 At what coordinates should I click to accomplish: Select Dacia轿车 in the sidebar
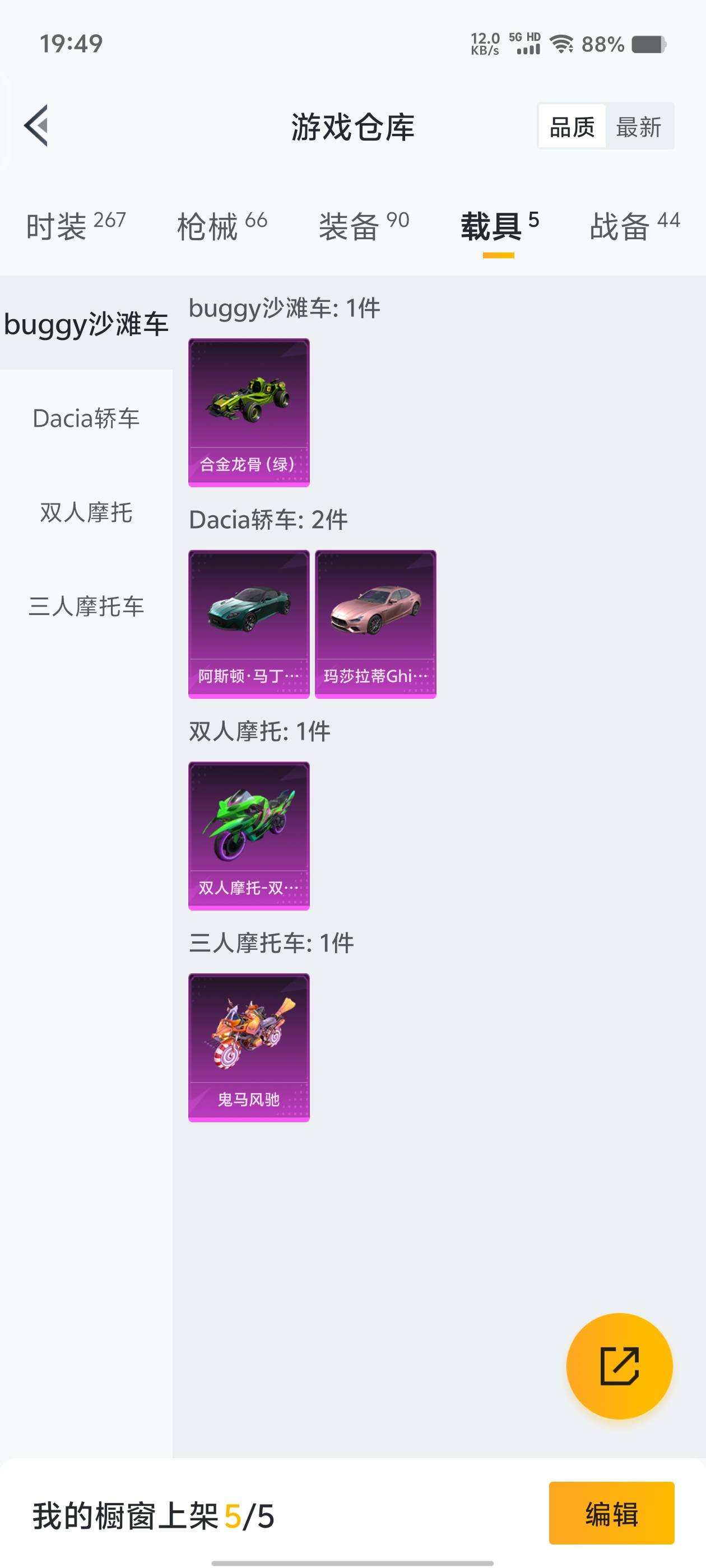85,419
